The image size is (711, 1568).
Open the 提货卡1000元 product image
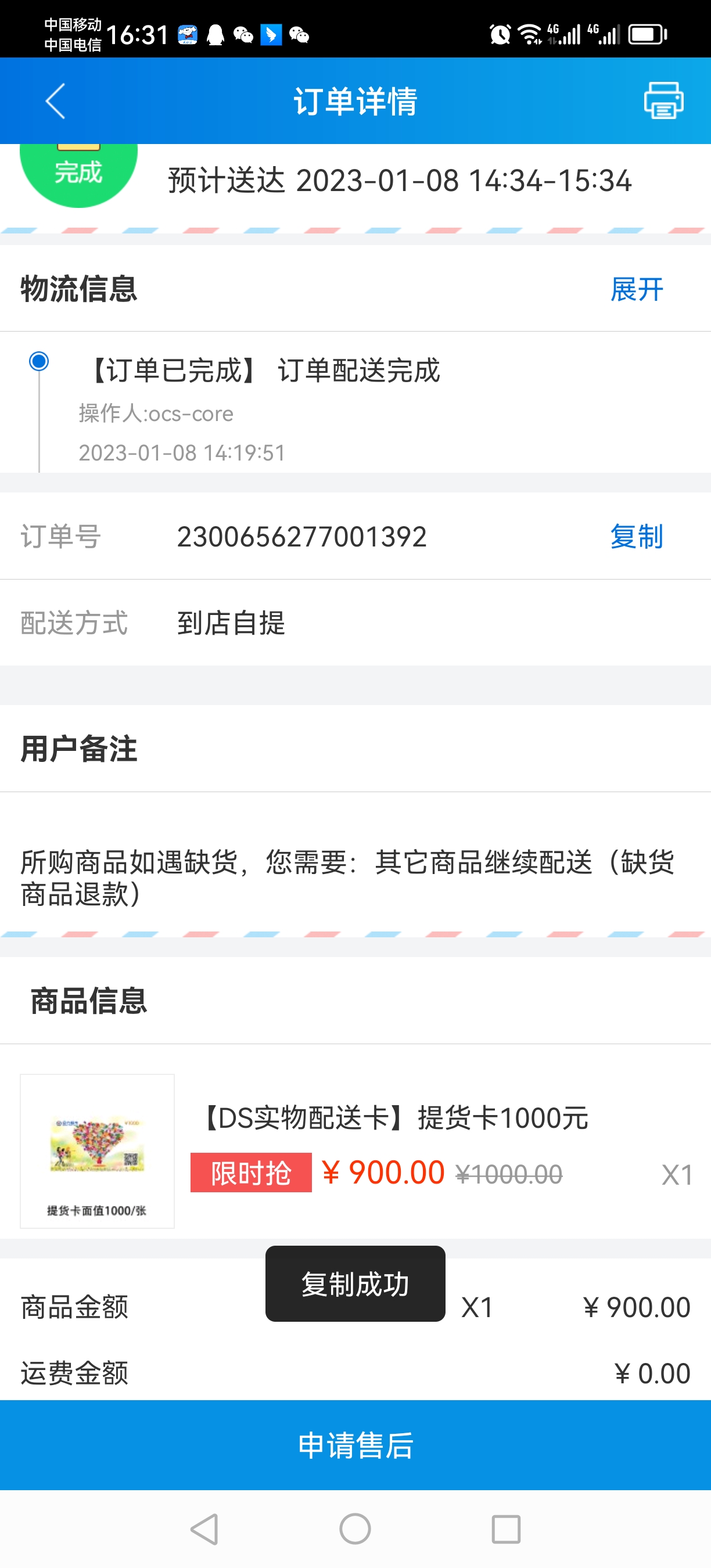click(x=98, y=1150)
